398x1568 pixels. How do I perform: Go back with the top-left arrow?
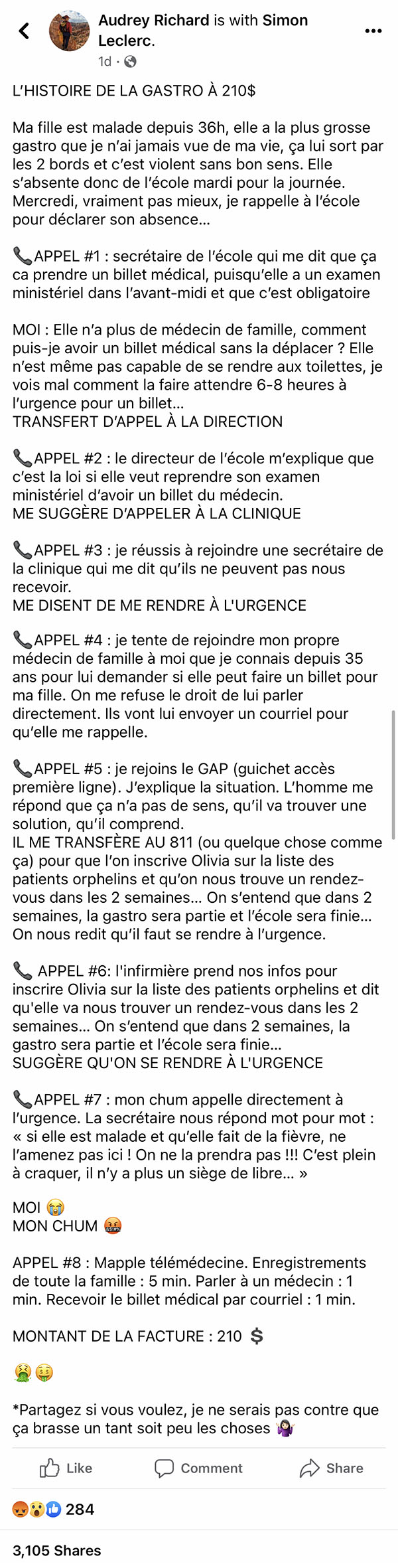tap(24, 31)
